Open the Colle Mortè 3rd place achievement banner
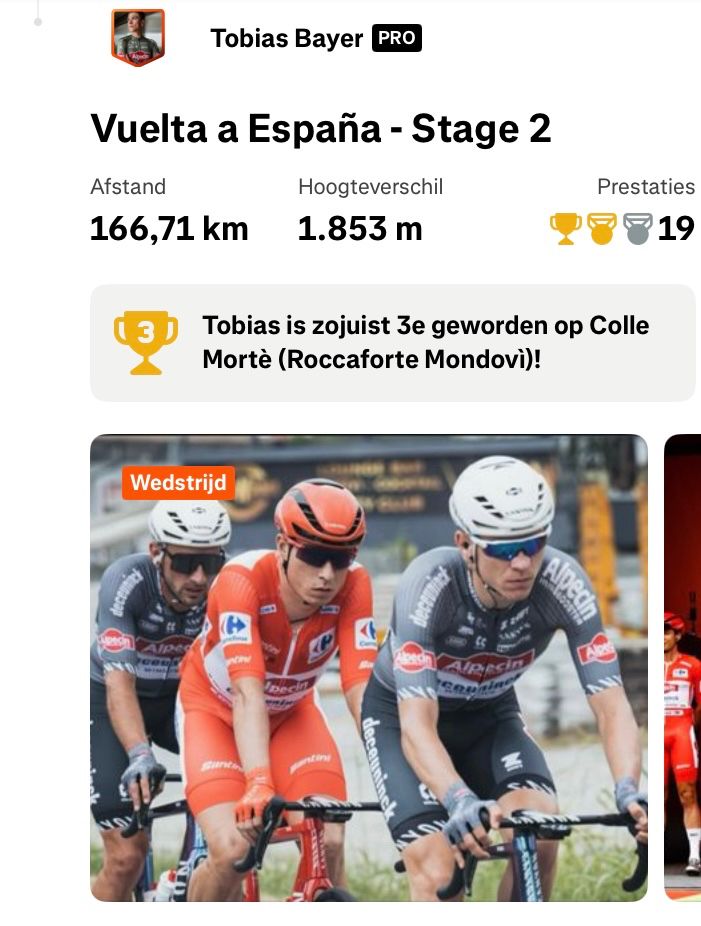This screenshot has width=701, height=926. (x=392, y=343)
